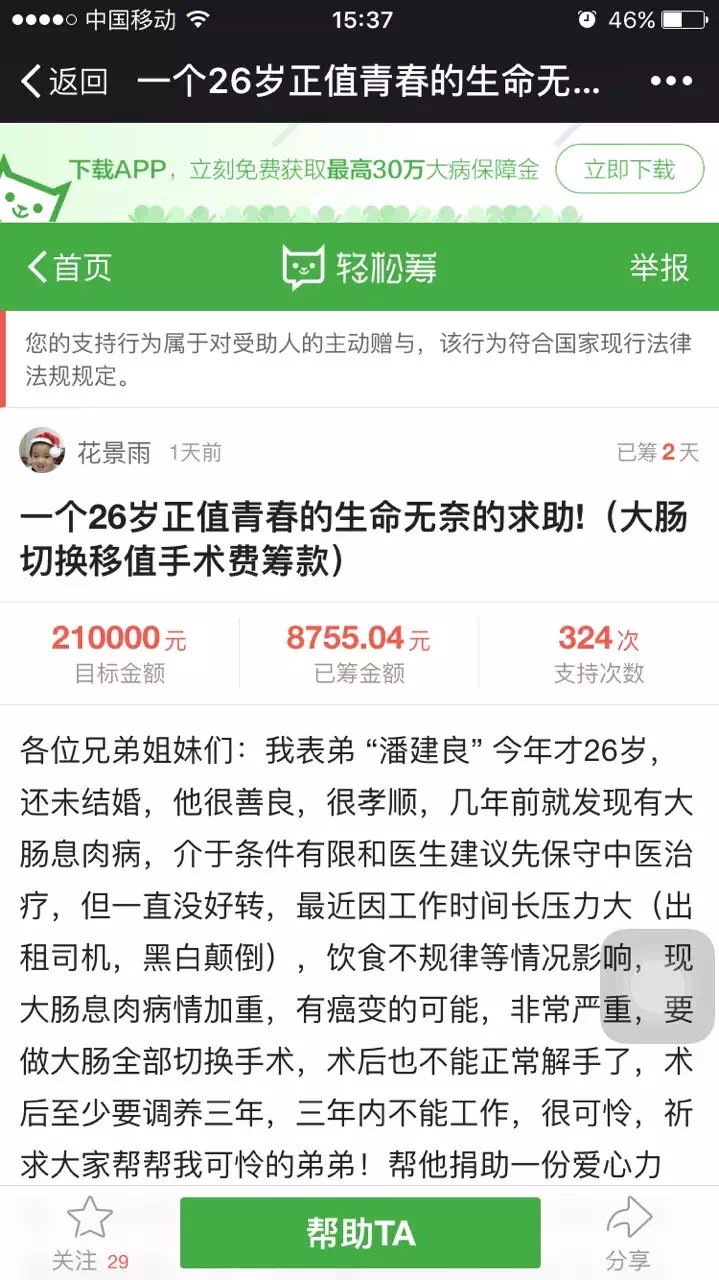
Task: Open 花景雨's profile avatar
Action: click(42, 452)
